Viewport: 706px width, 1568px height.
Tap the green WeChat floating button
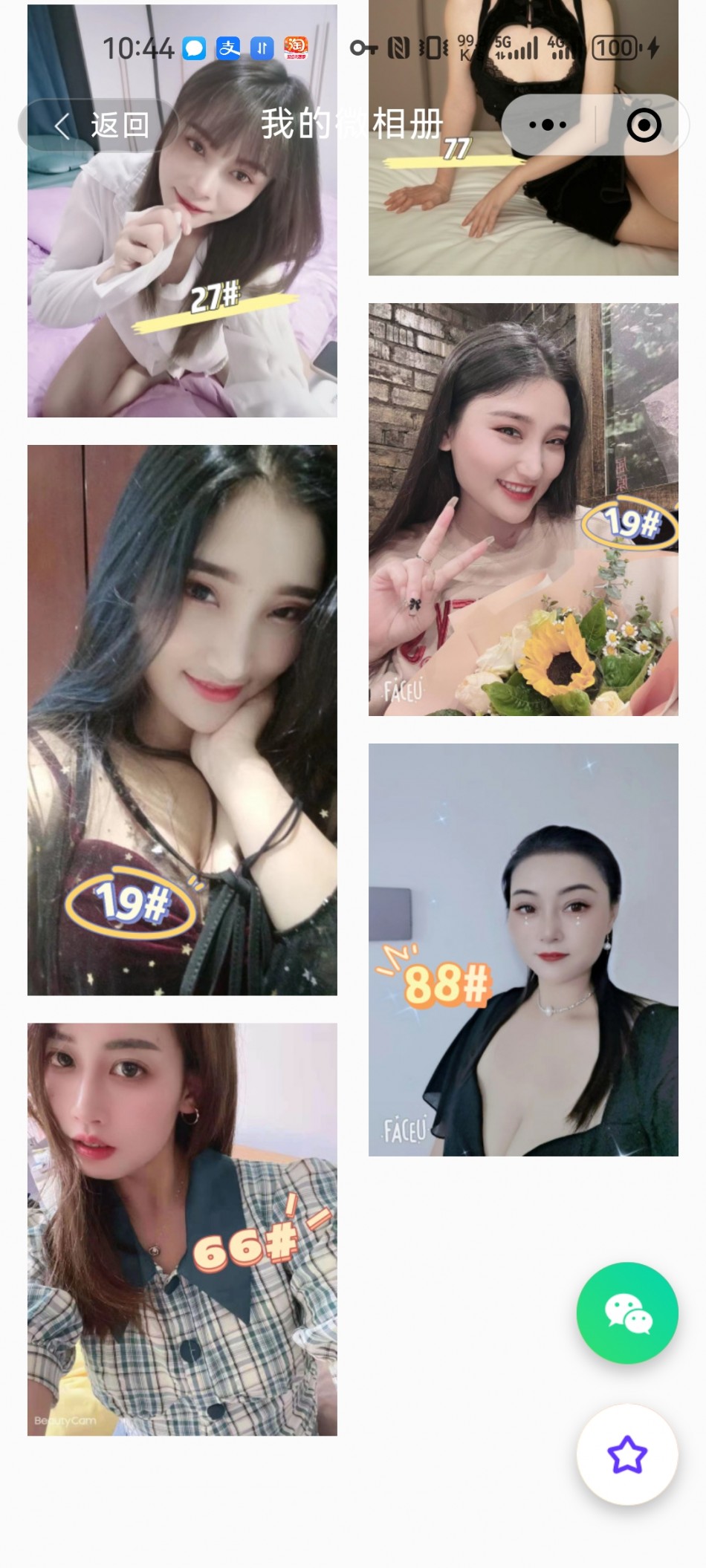tap(627, 1312)
